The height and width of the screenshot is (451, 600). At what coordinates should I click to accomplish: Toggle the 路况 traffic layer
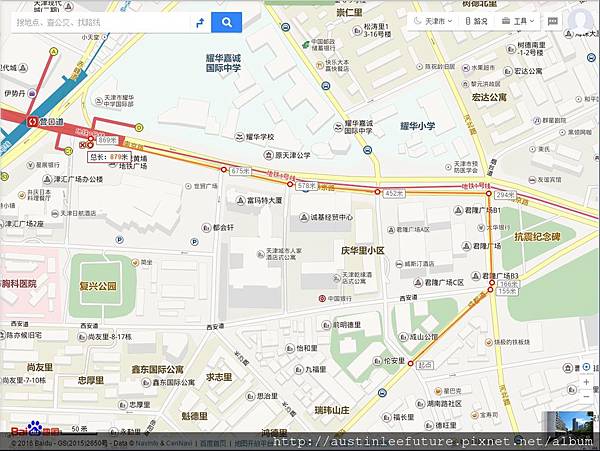[x=477, y=21]
